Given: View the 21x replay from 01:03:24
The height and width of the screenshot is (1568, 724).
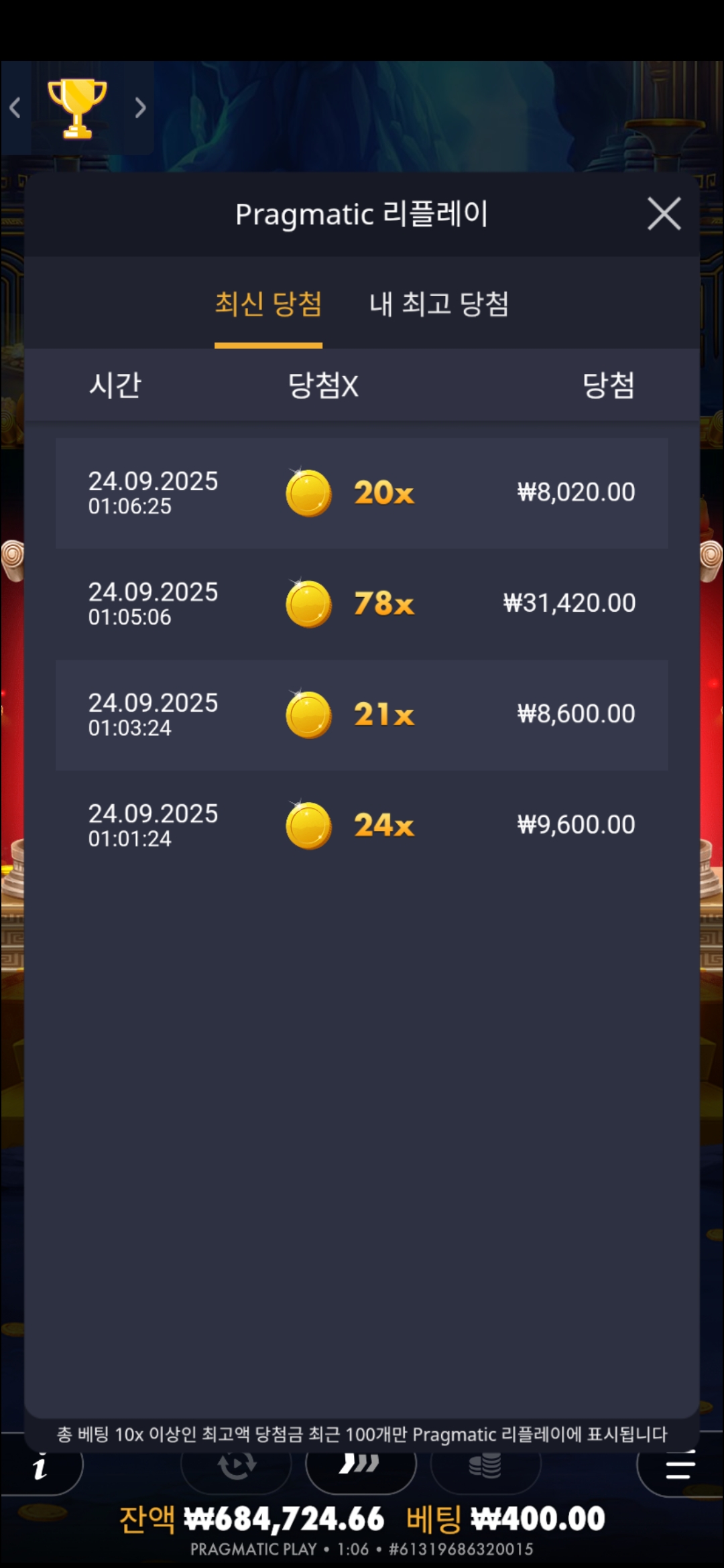Looking at the screenshot, I should pos(361,715).
